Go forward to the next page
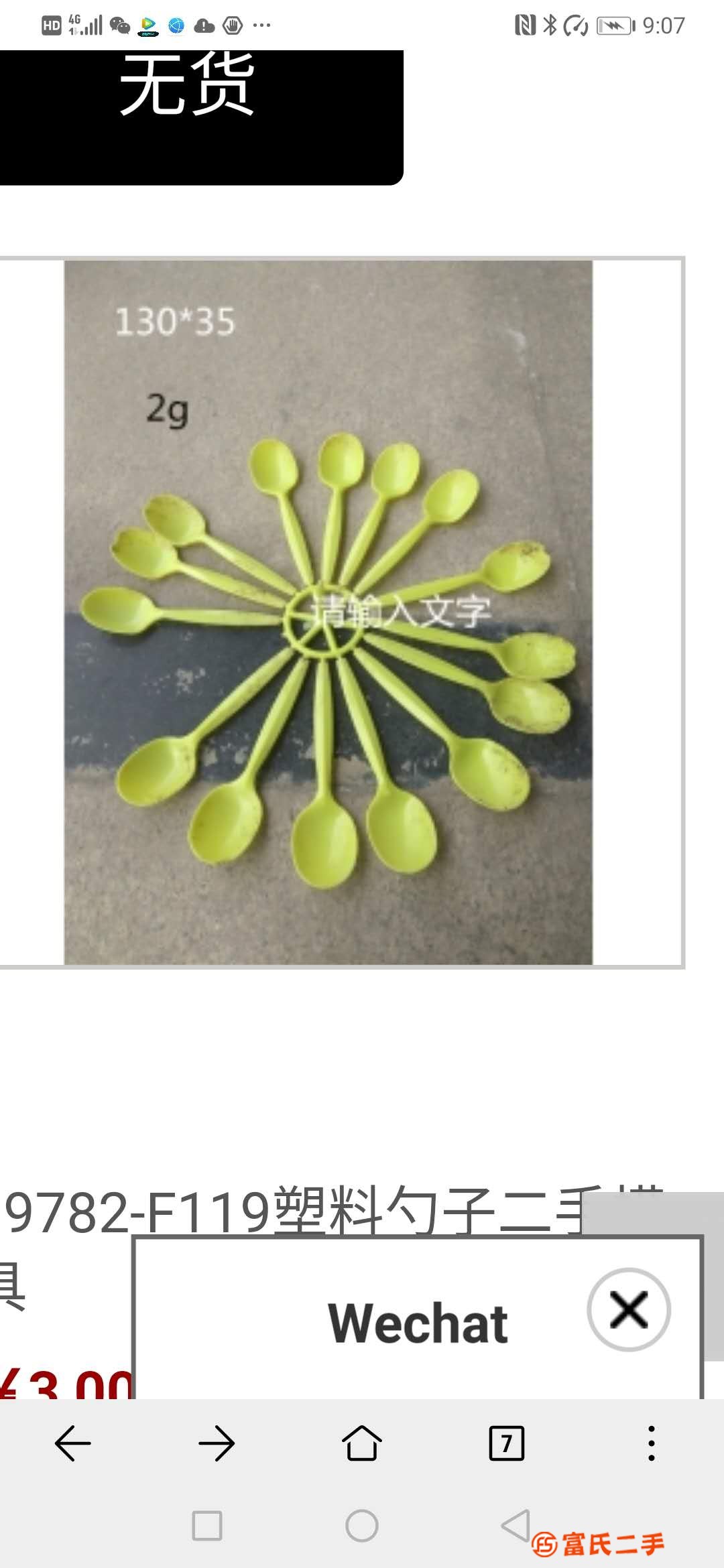Screen dimensions: 724x1568 pyautogui.click(x=217, y=1443)
